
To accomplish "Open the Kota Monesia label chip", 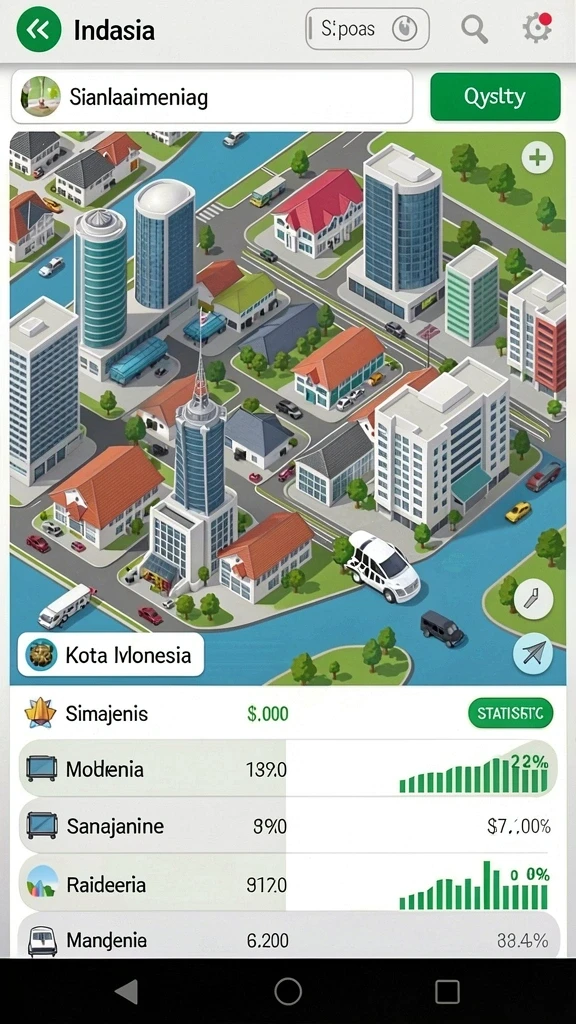I will click(x=110, y=654).
